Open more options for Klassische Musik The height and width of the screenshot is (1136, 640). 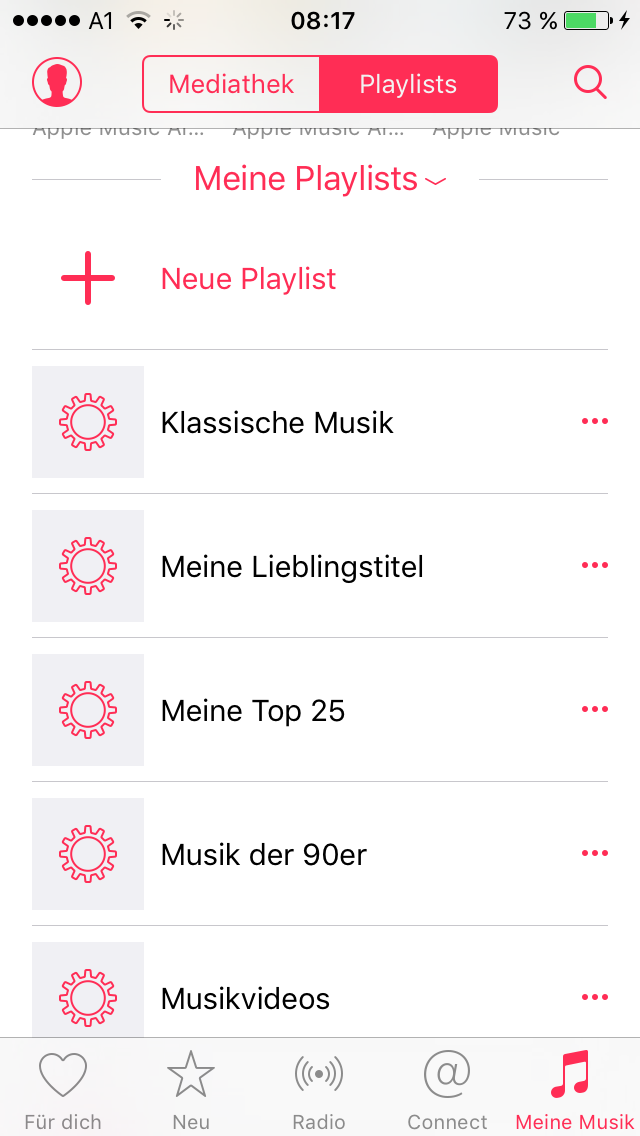click(x=594, y=422)
